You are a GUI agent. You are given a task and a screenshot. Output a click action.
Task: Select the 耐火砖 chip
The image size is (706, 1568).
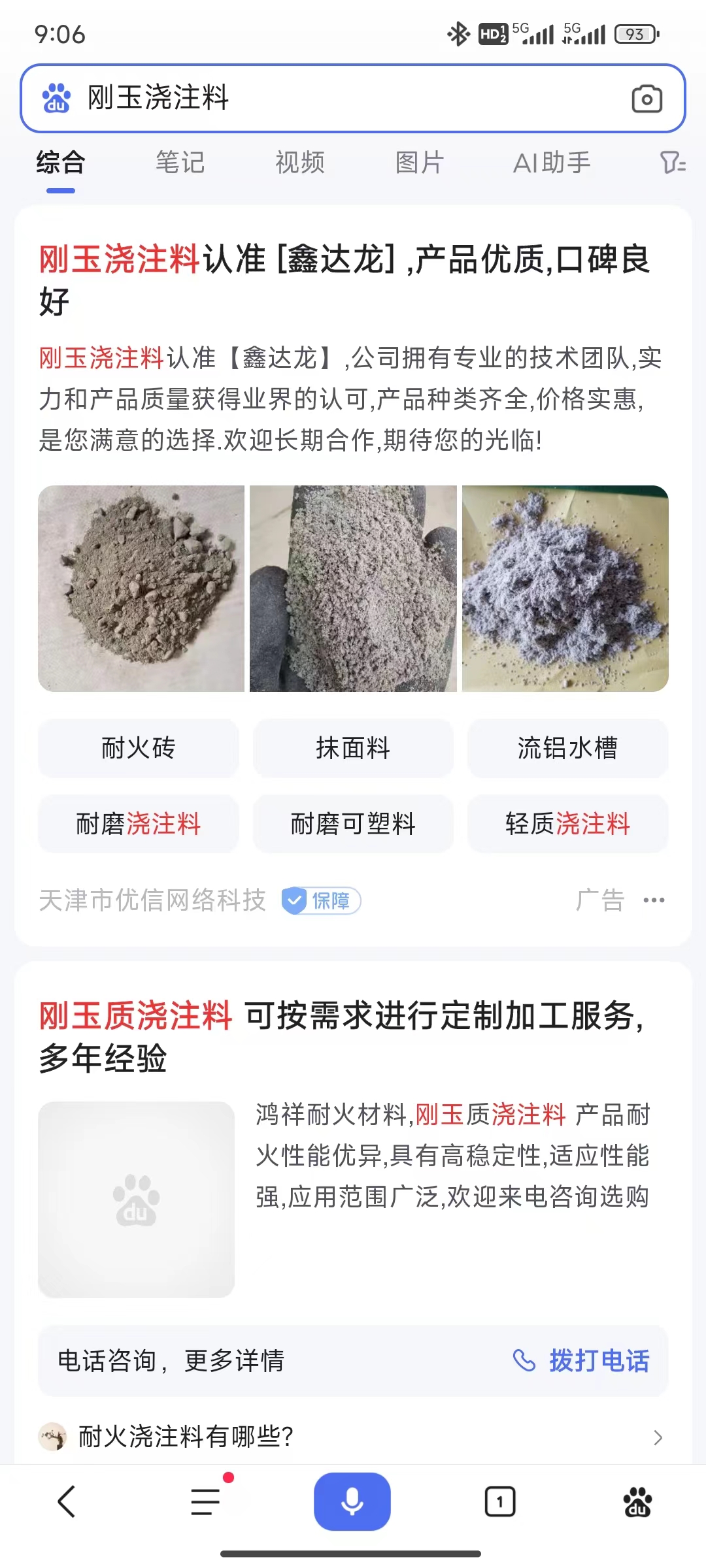(x=139, y=748)
